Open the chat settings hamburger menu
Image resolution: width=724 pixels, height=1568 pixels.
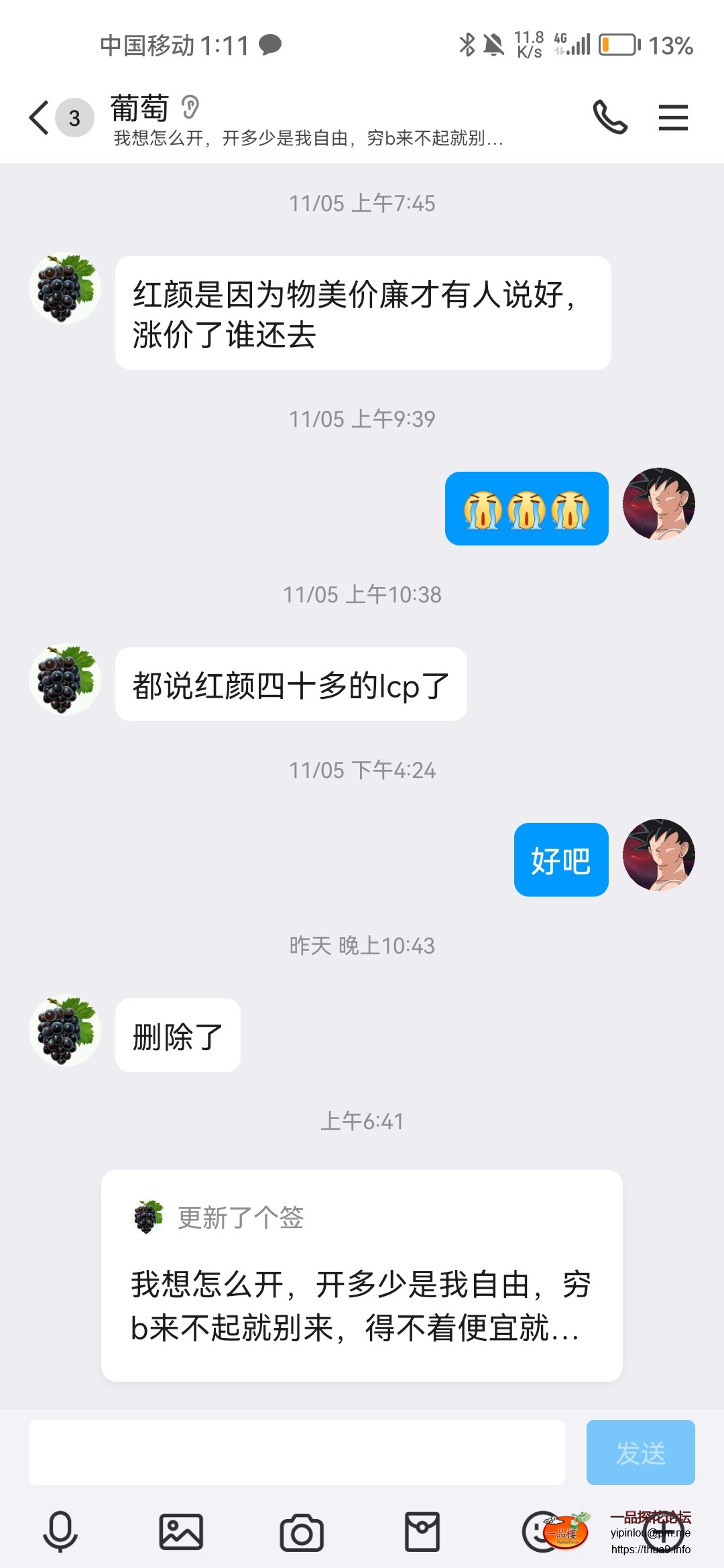[x=673, y=118]
